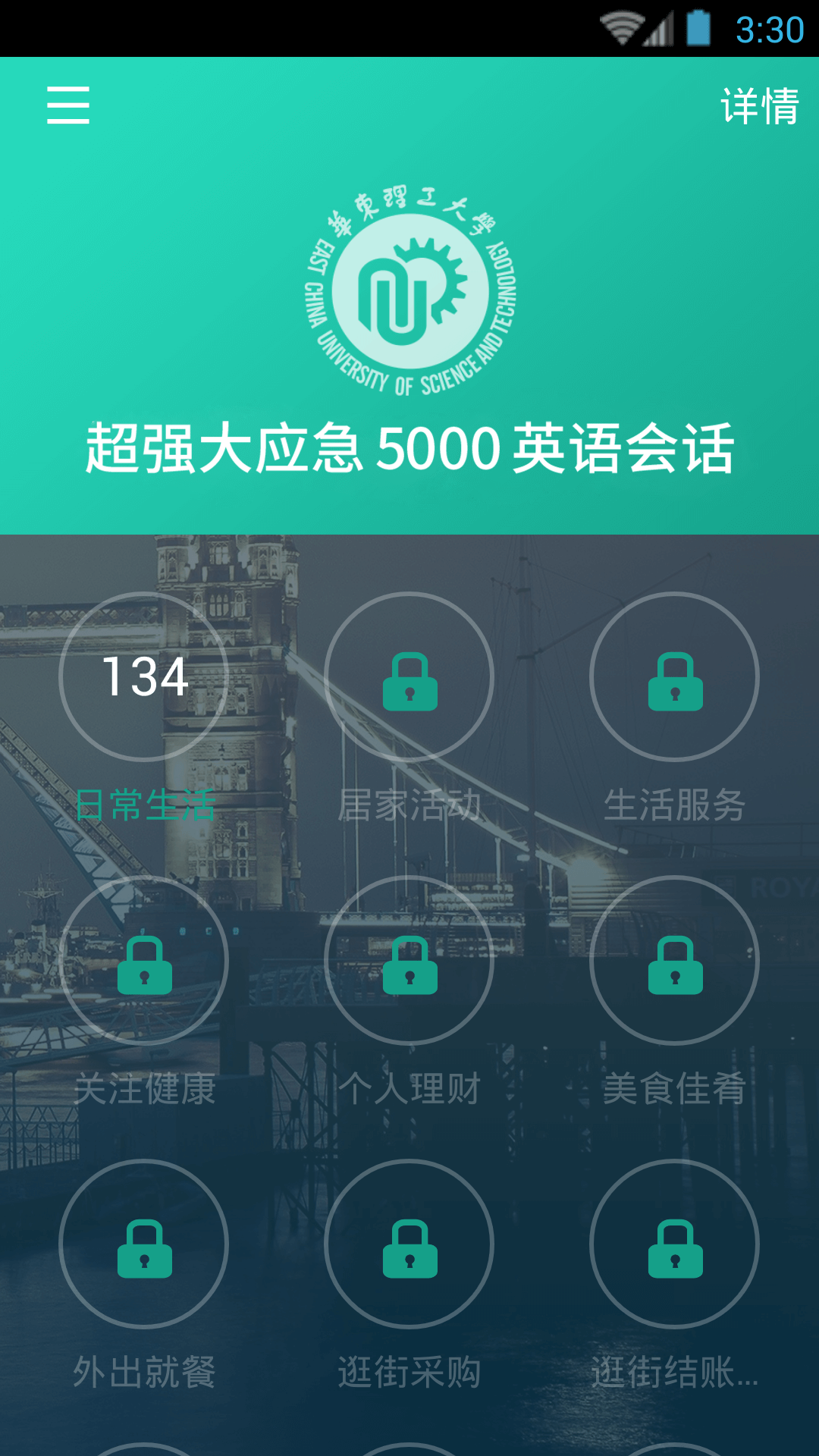This screenshot has width=819, height=1456.
Task: Open the 日常生活 category with 134
Action: pos(144,676)
